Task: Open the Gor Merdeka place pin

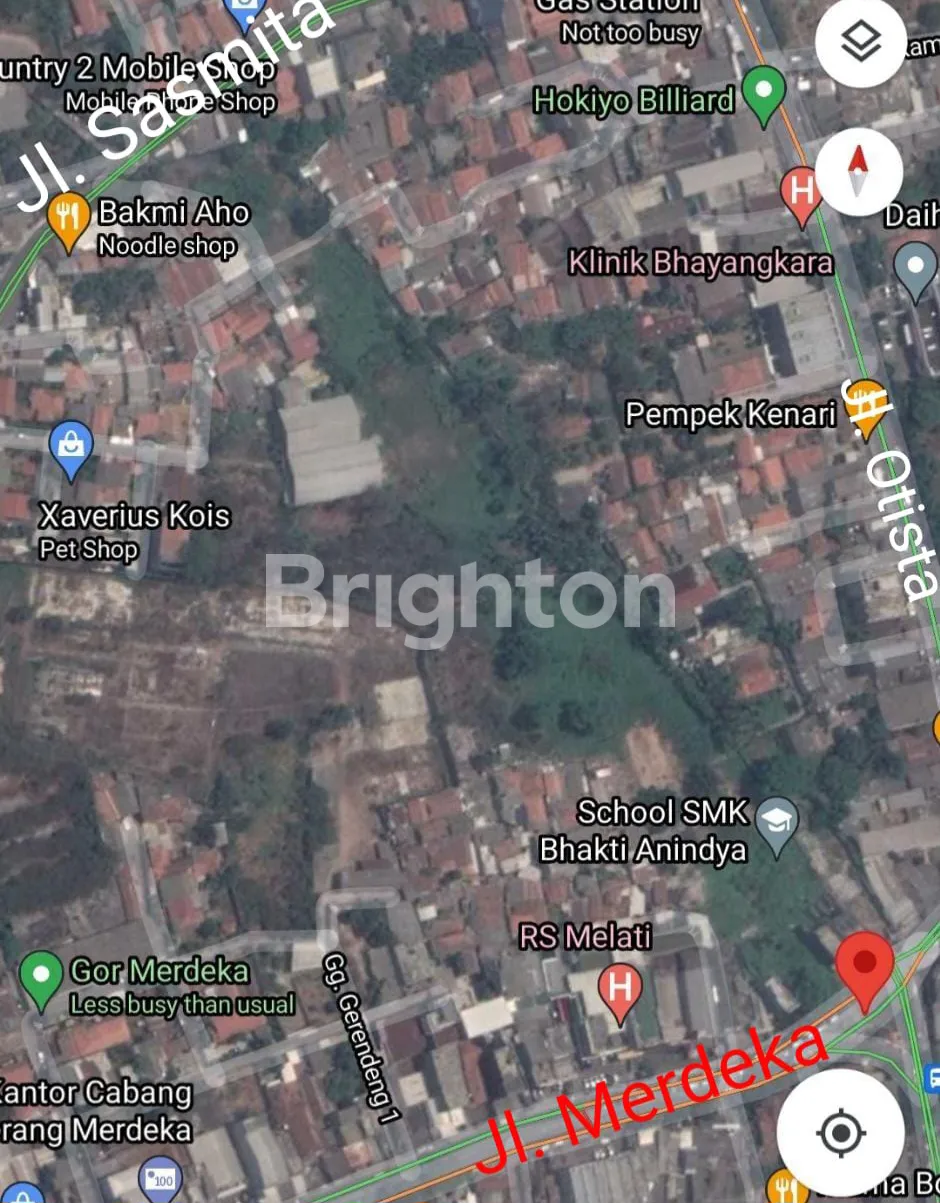Action: coord(41,976)
